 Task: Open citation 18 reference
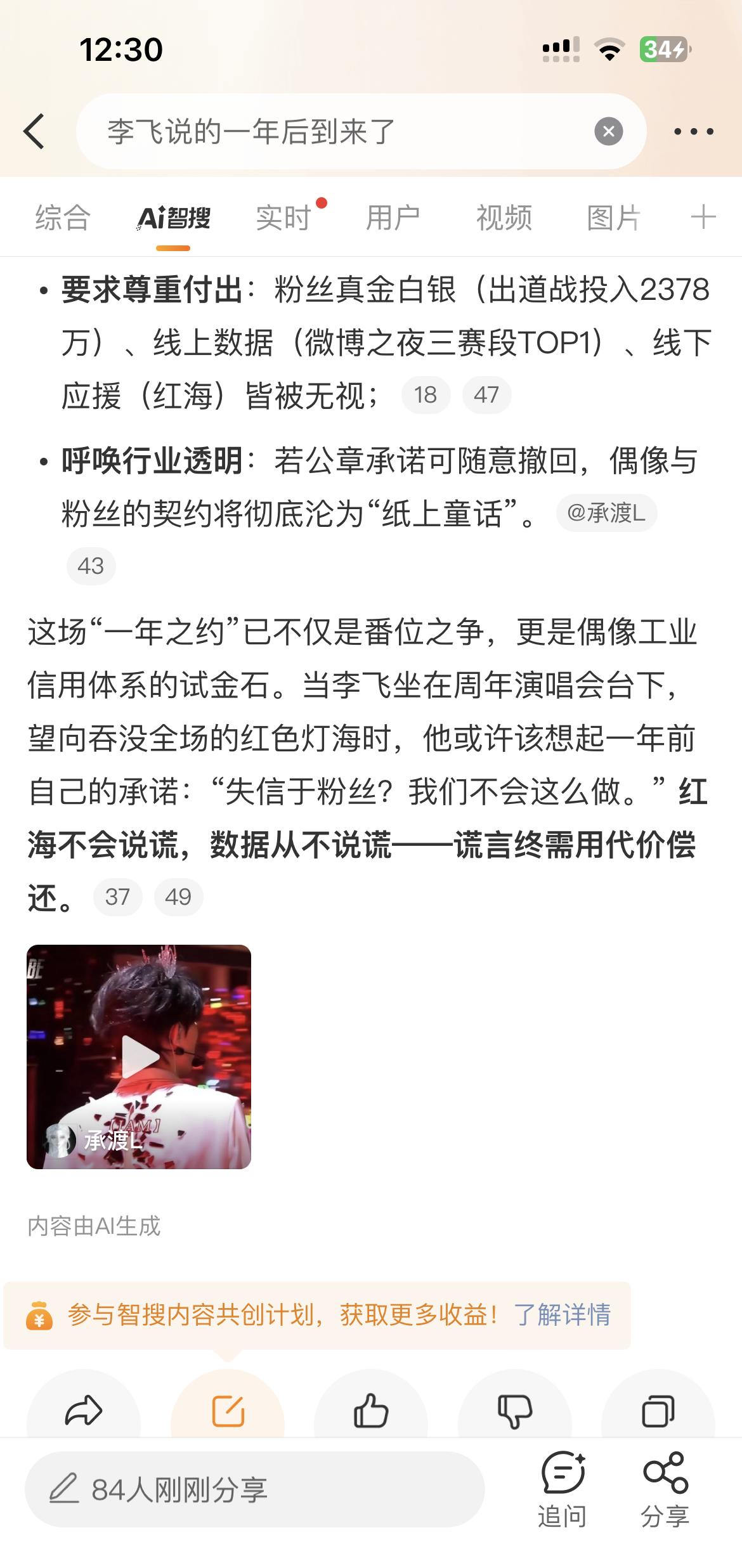pos(426,395)
